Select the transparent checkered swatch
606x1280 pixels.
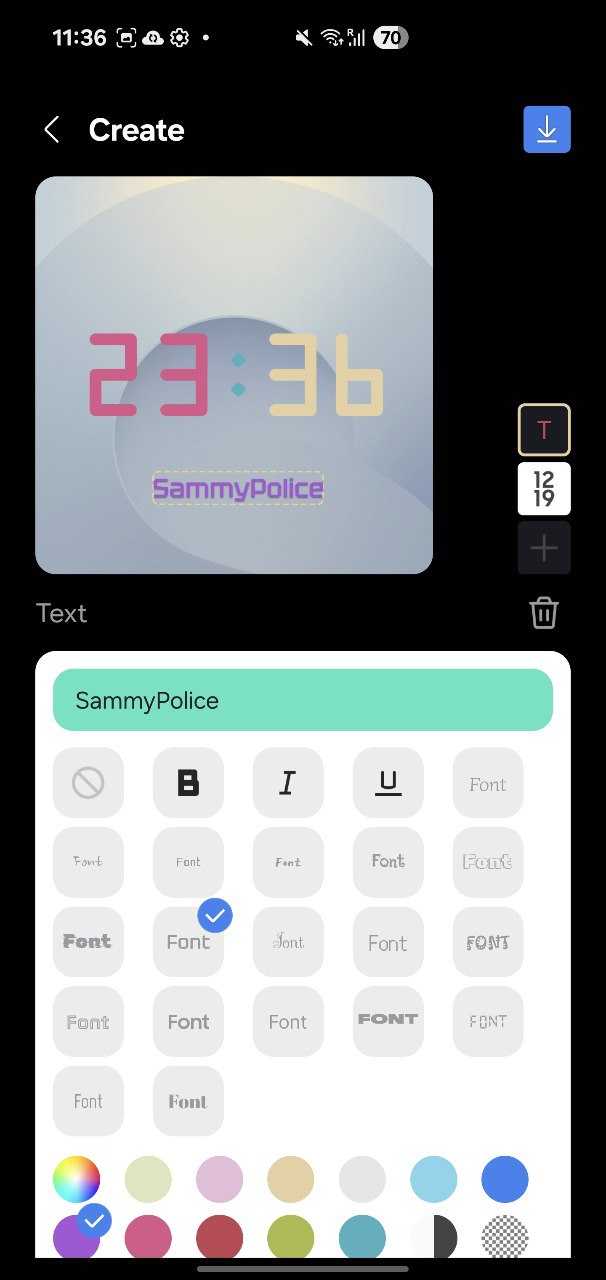coord(505,1237)
